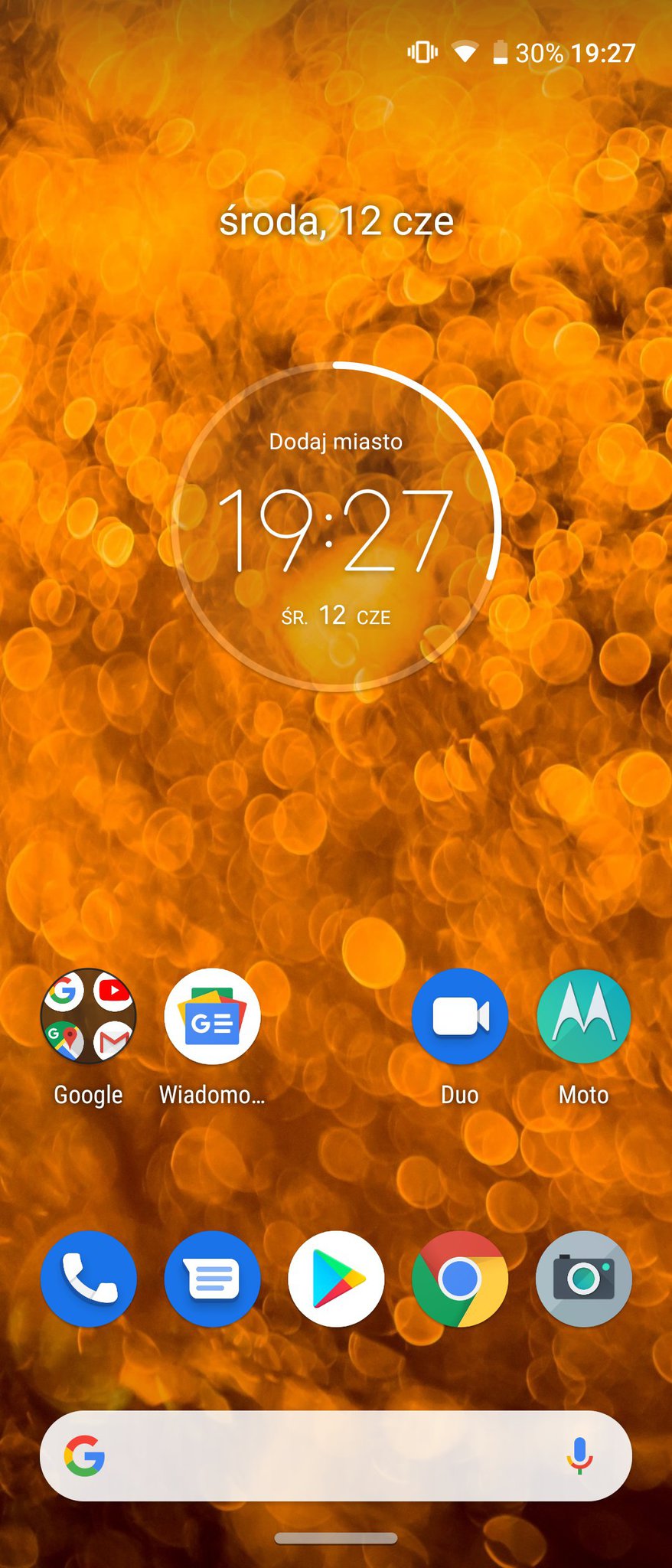Open the Moto app
Screen dimensions: 672x1568
pyautogui.click(x=583, y=1016)
